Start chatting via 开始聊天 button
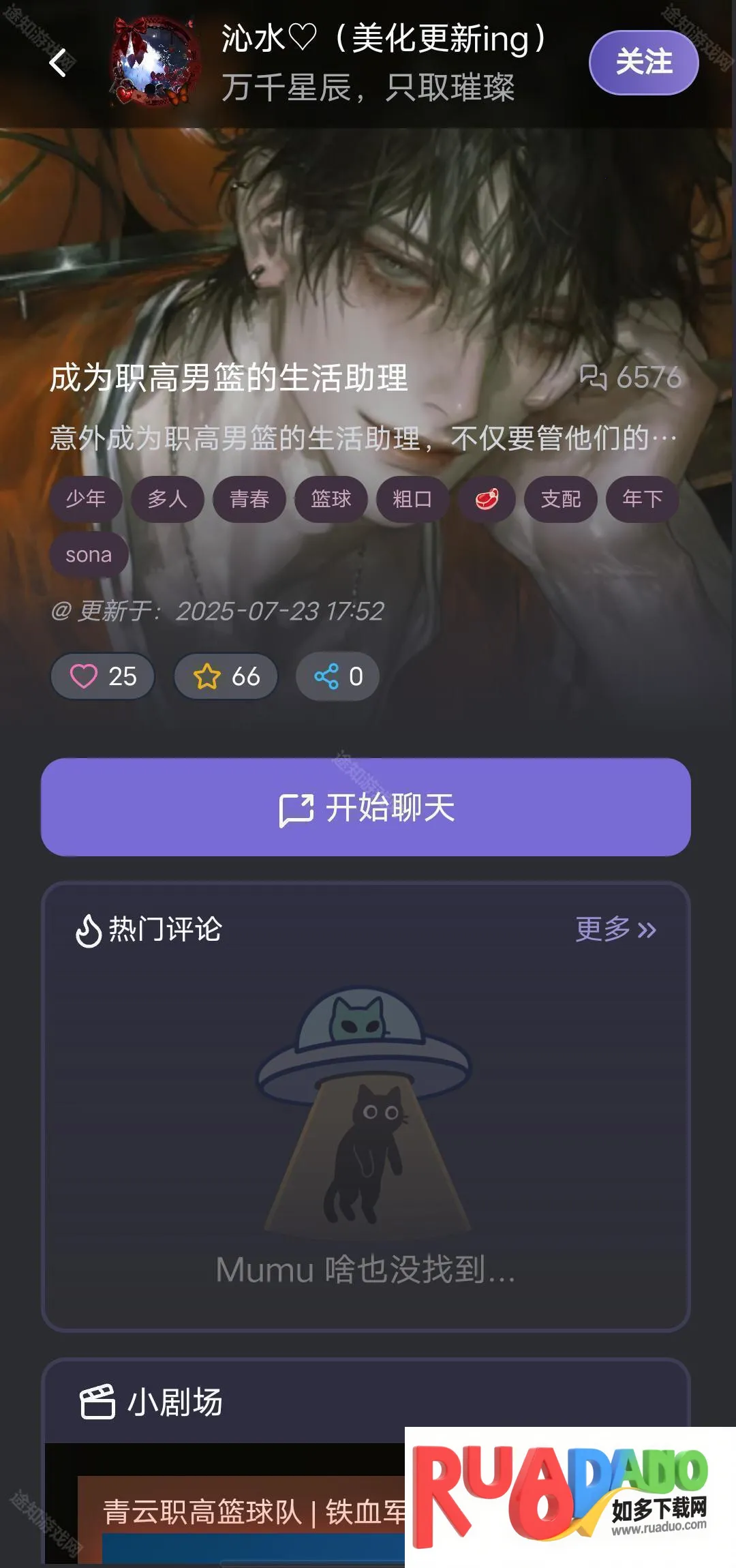This screenshot has width=736, height=1568. (x=366, y=807)
